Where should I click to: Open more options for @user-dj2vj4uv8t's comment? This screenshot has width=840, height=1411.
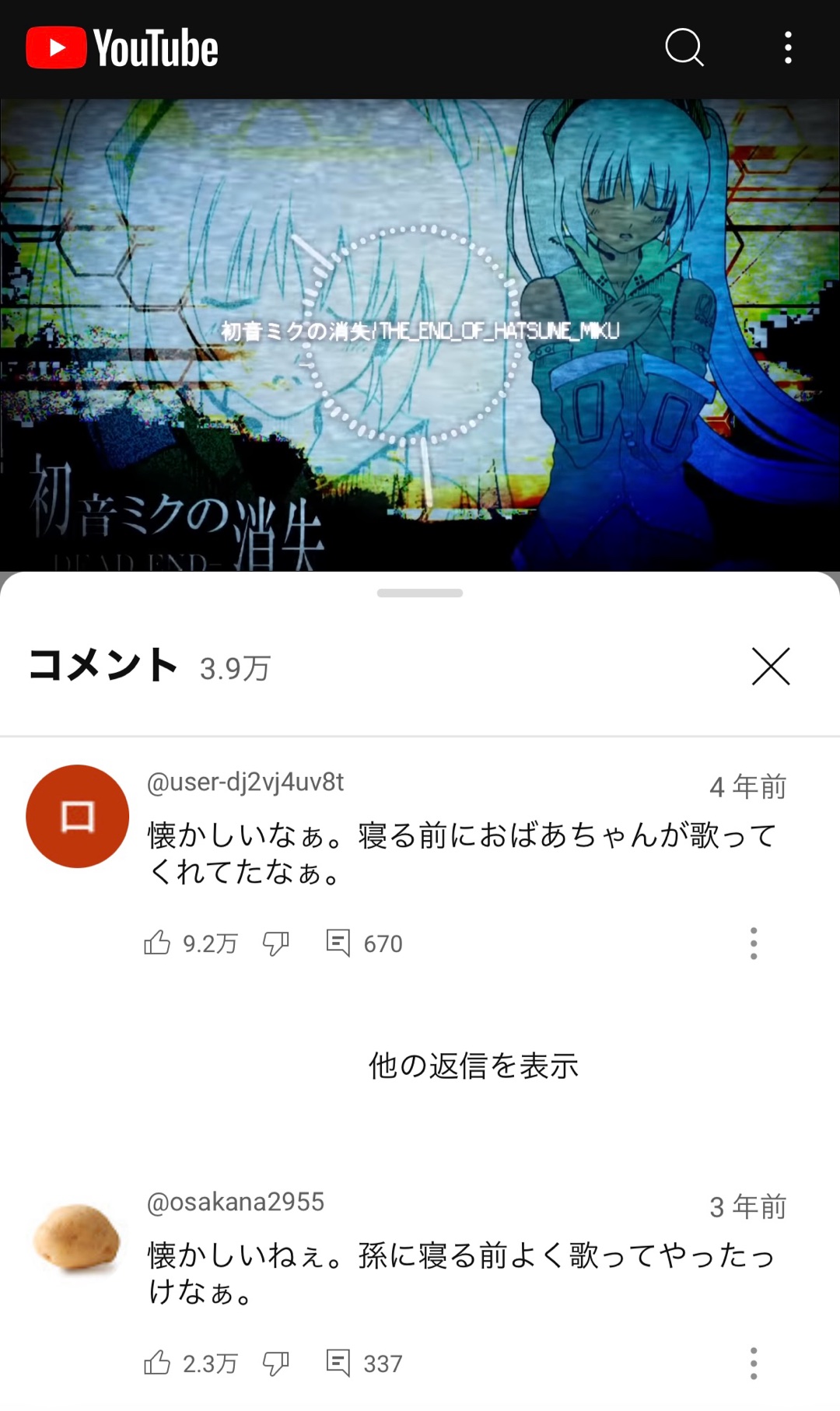(753, 943)
